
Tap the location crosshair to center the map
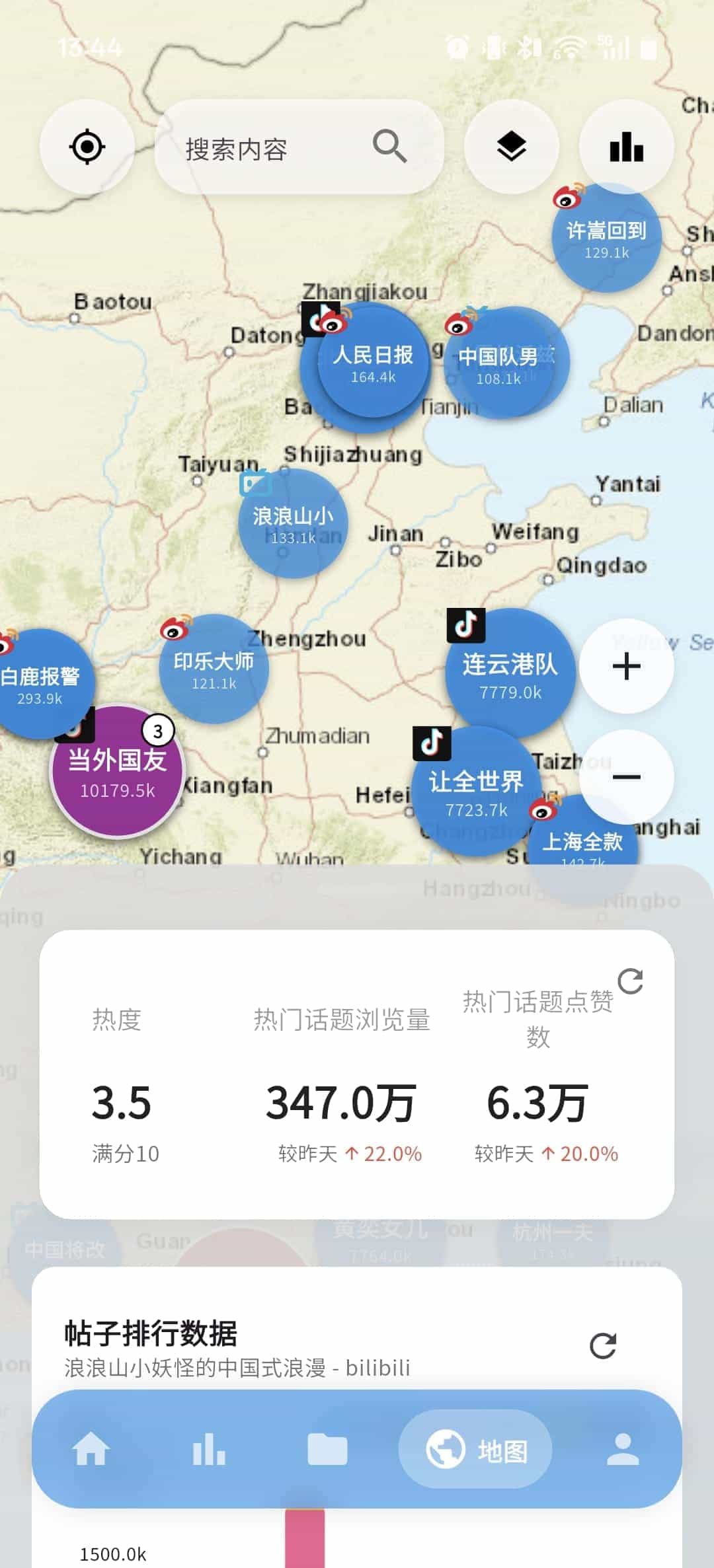point(87,147)
